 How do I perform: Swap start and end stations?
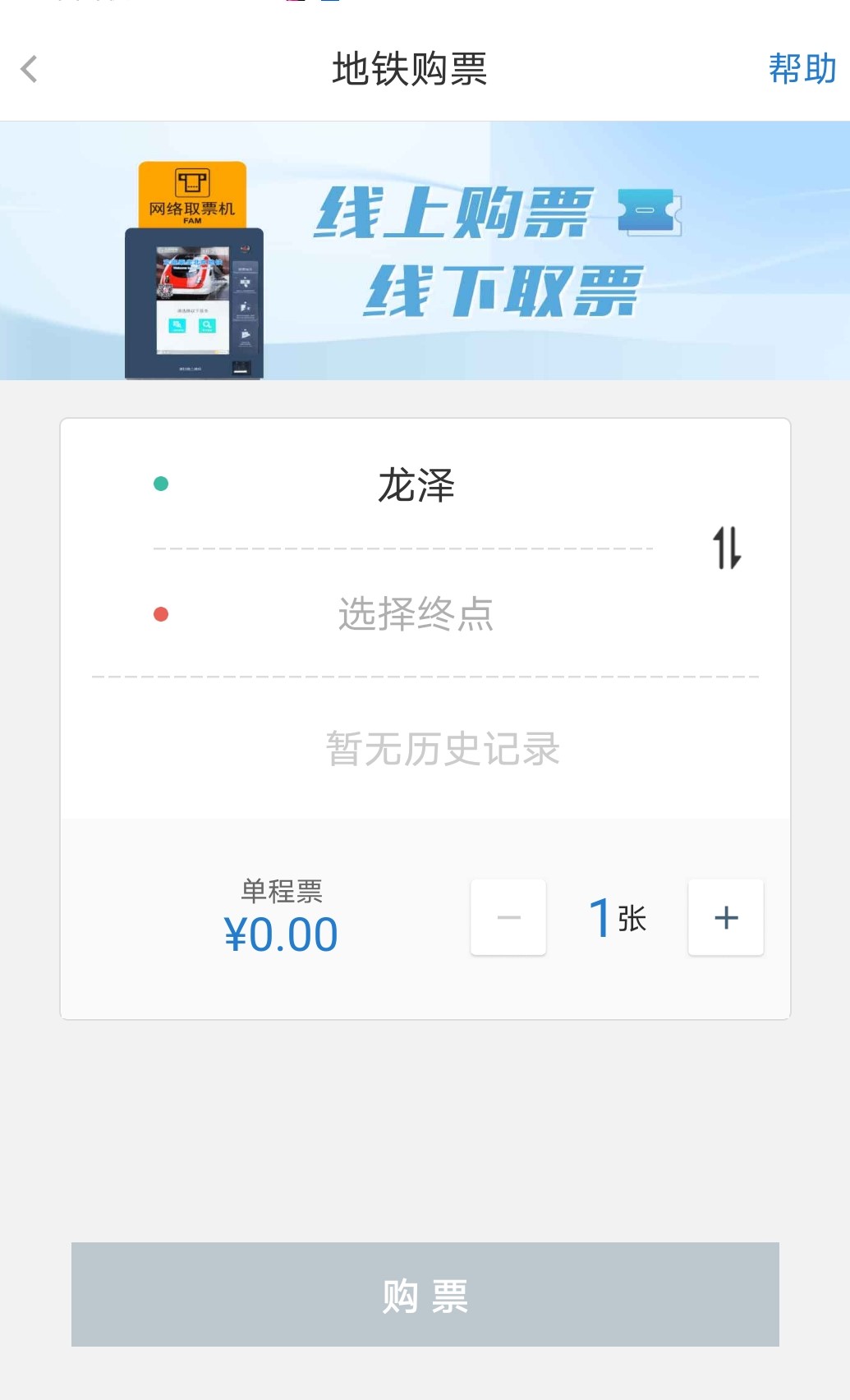727,548
